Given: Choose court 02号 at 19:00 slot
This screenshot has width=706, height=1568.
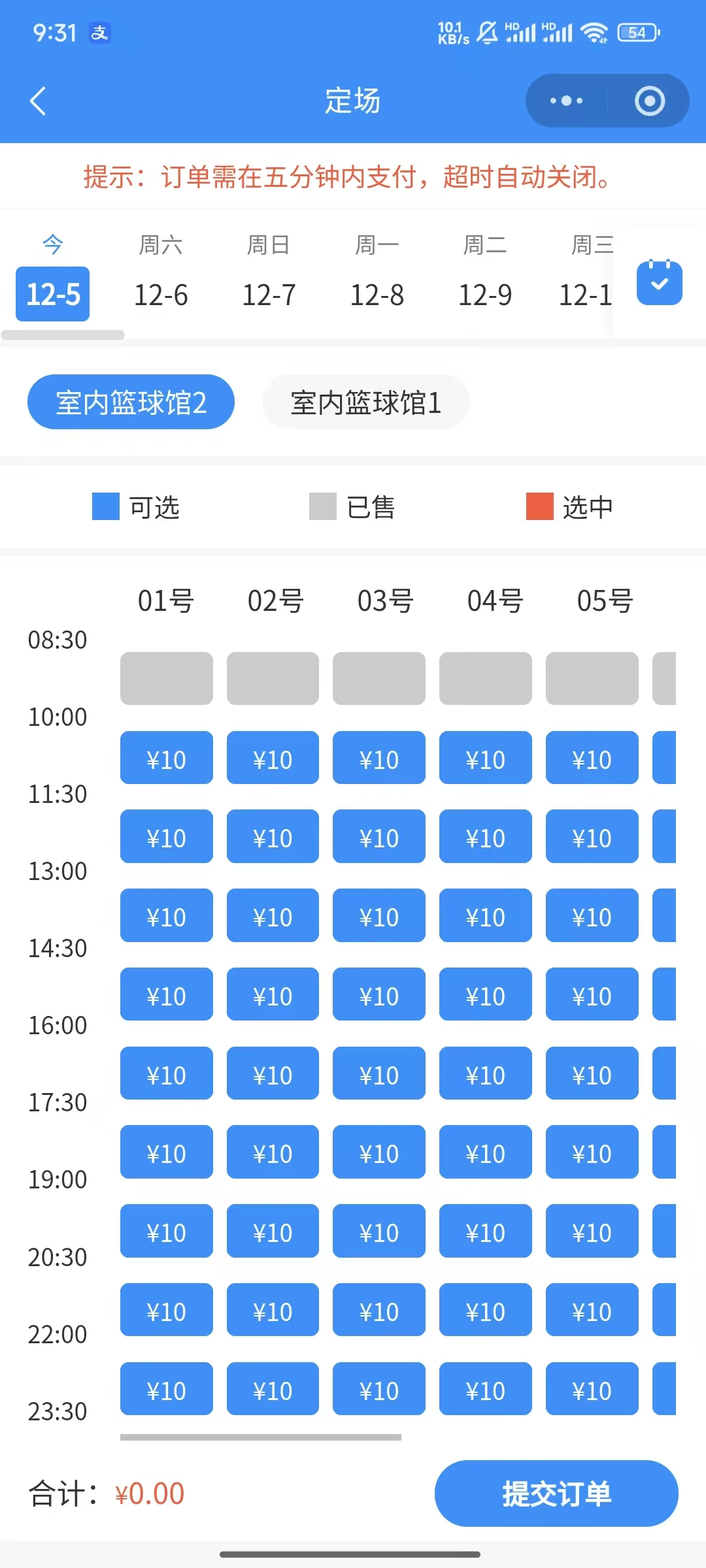Looking at the screenshot, I should tap(273, 1231).
